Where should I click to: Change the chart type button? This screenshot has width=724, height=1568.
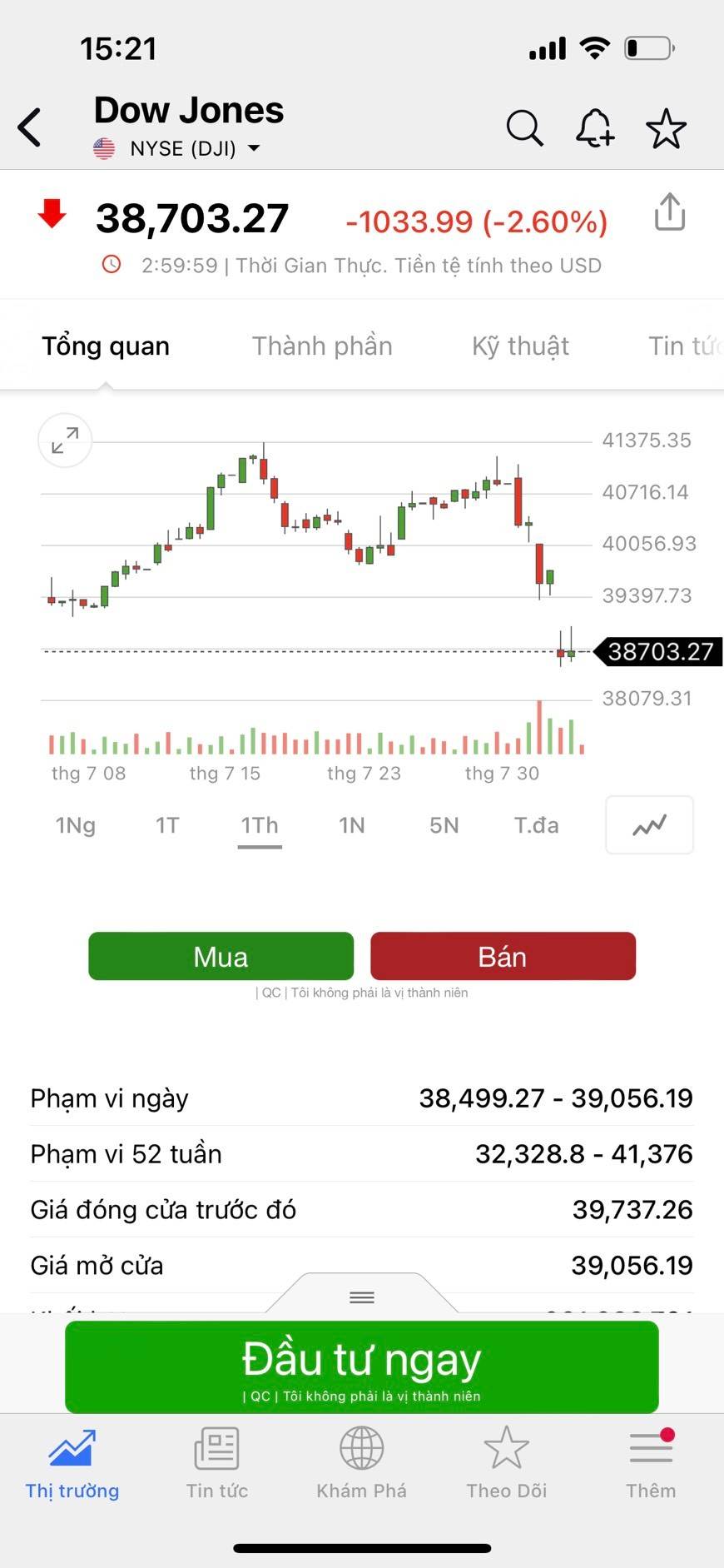tap(649, 825)
